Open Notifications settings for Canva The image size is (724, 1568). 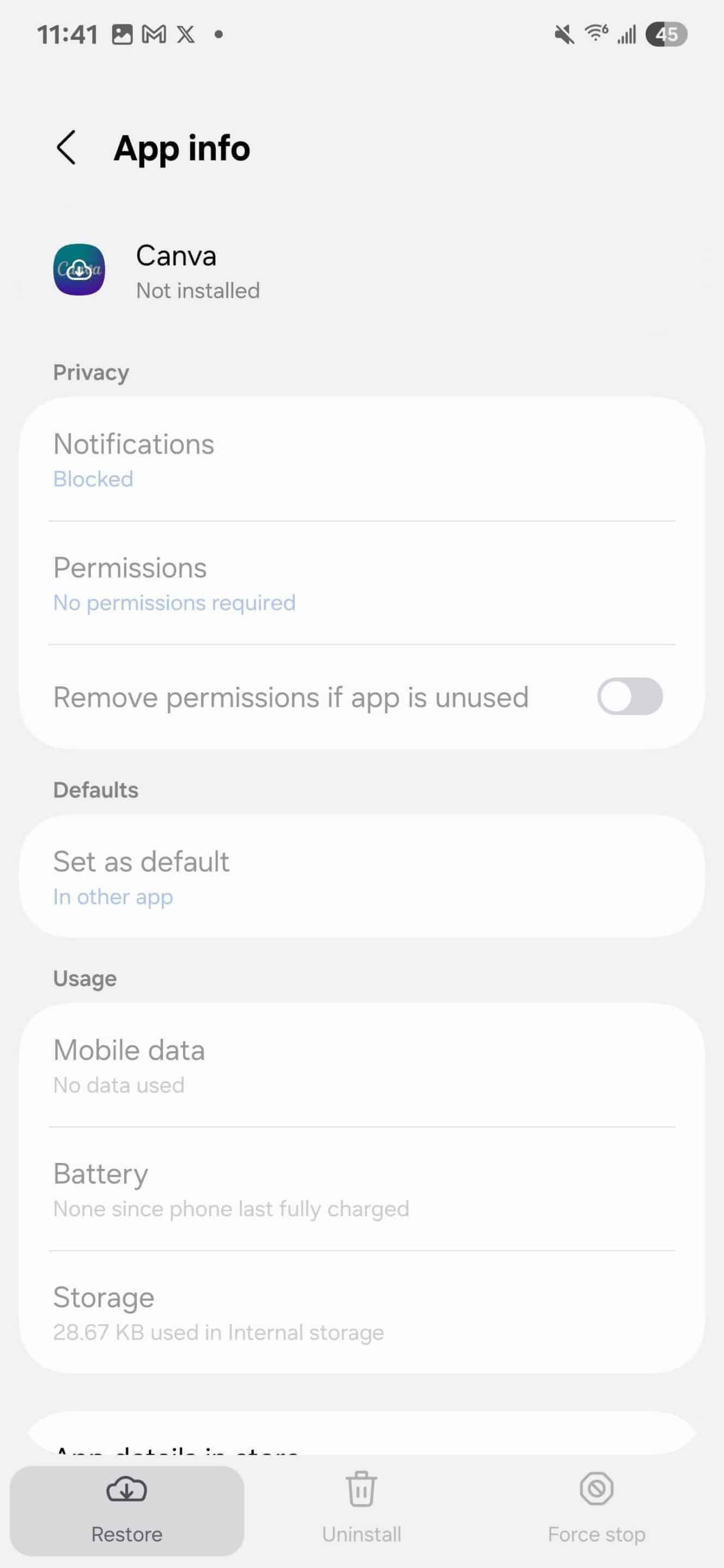click(x=362, y=460)
